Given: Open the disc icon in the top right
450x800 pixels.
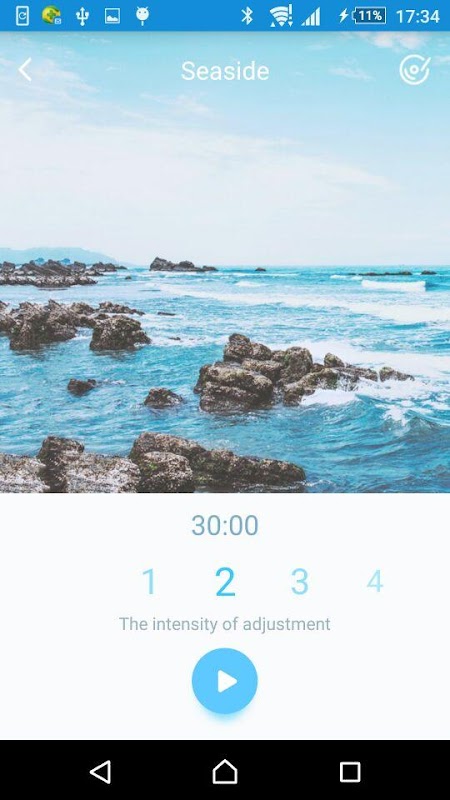Looking at the screenshot, I should [x=414, y=69].
